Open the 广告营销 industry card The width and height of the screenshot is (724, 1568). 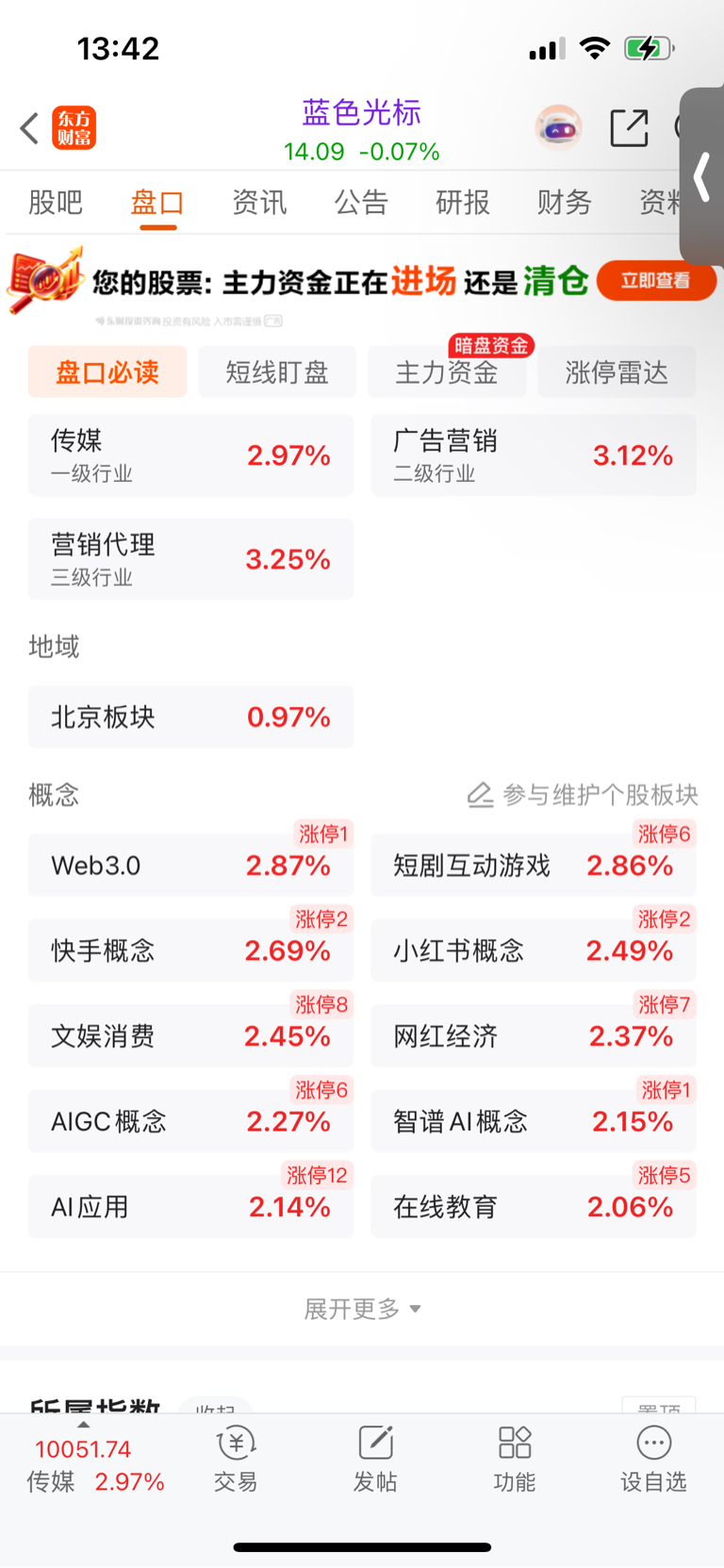(534, 455)
